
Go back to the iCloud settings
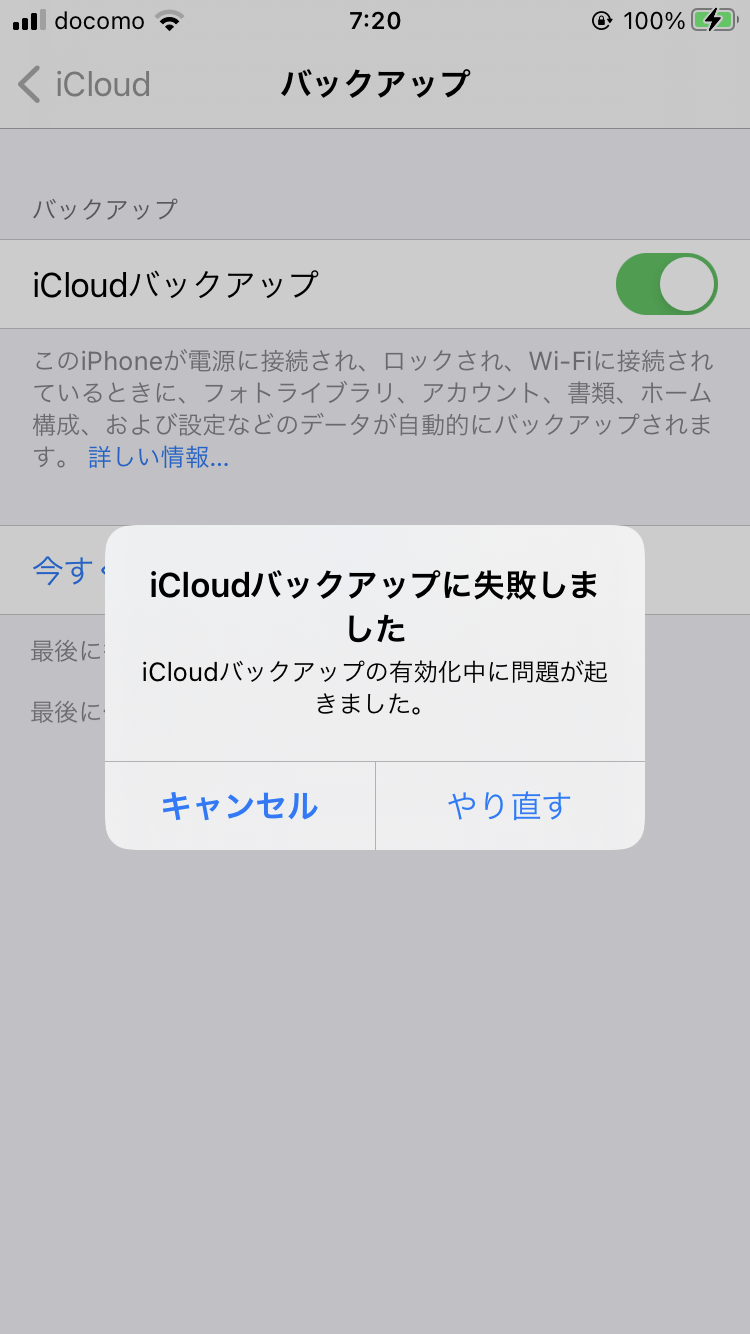(x=85, y=84)
